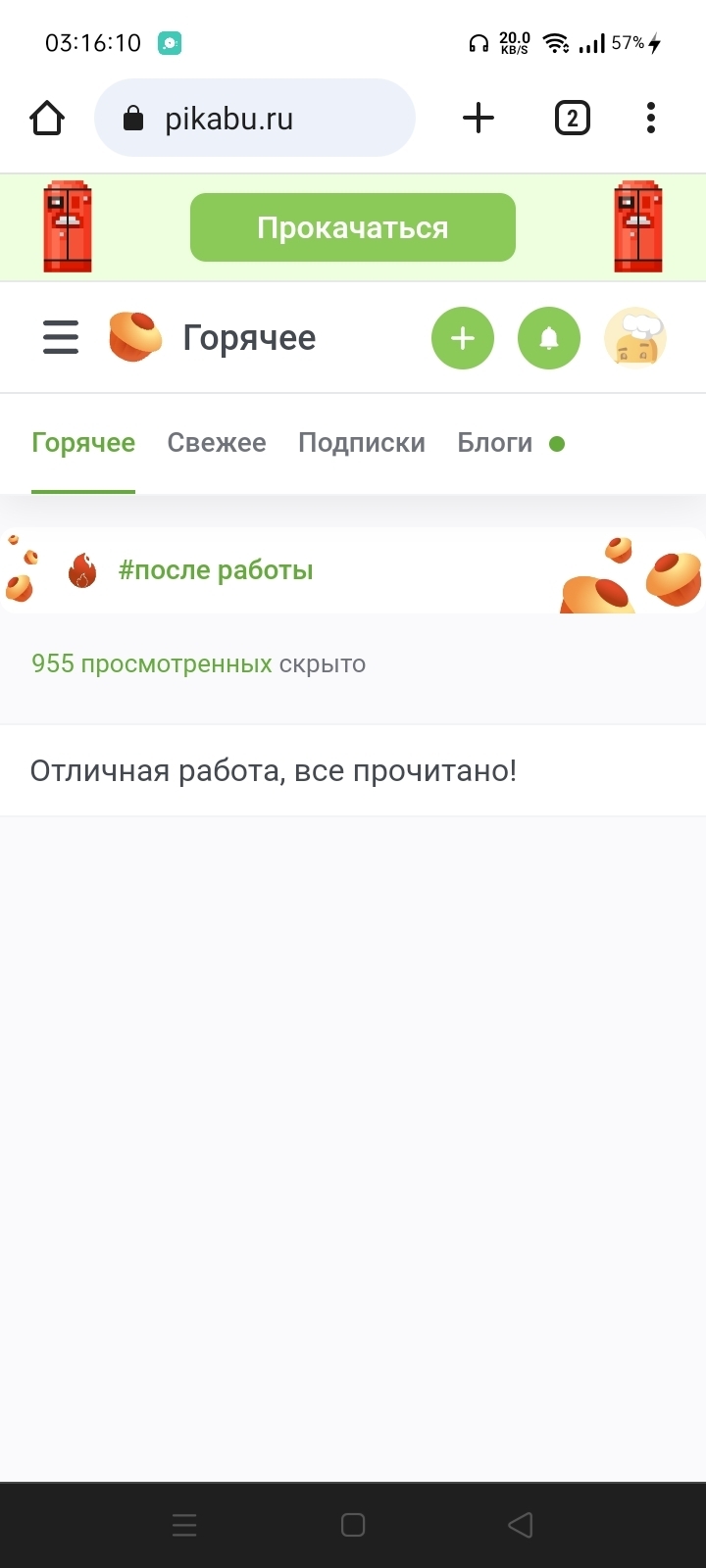Image resolution: width=706 pixels, height=1568 pixels.
Task: Tap the Прокачаться banner button
Action: click(353, 227)
